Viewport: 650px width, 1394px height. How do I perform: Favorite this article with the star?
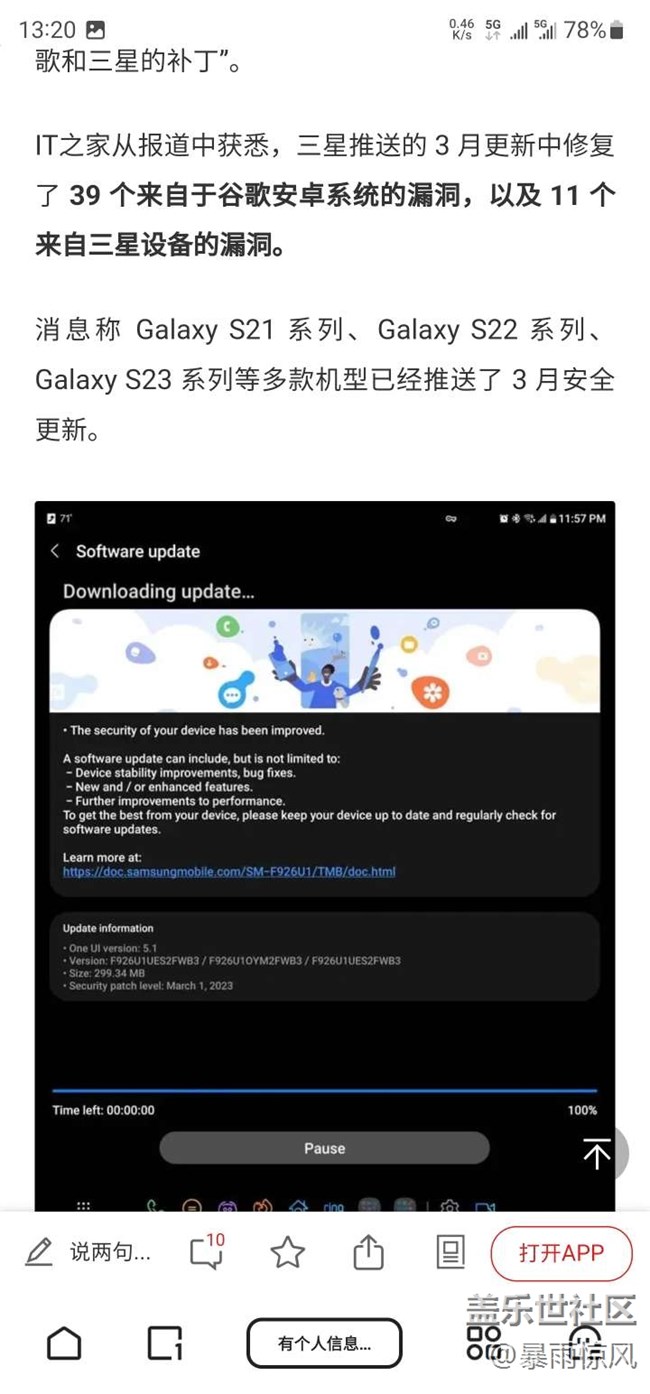(288, 1252)
